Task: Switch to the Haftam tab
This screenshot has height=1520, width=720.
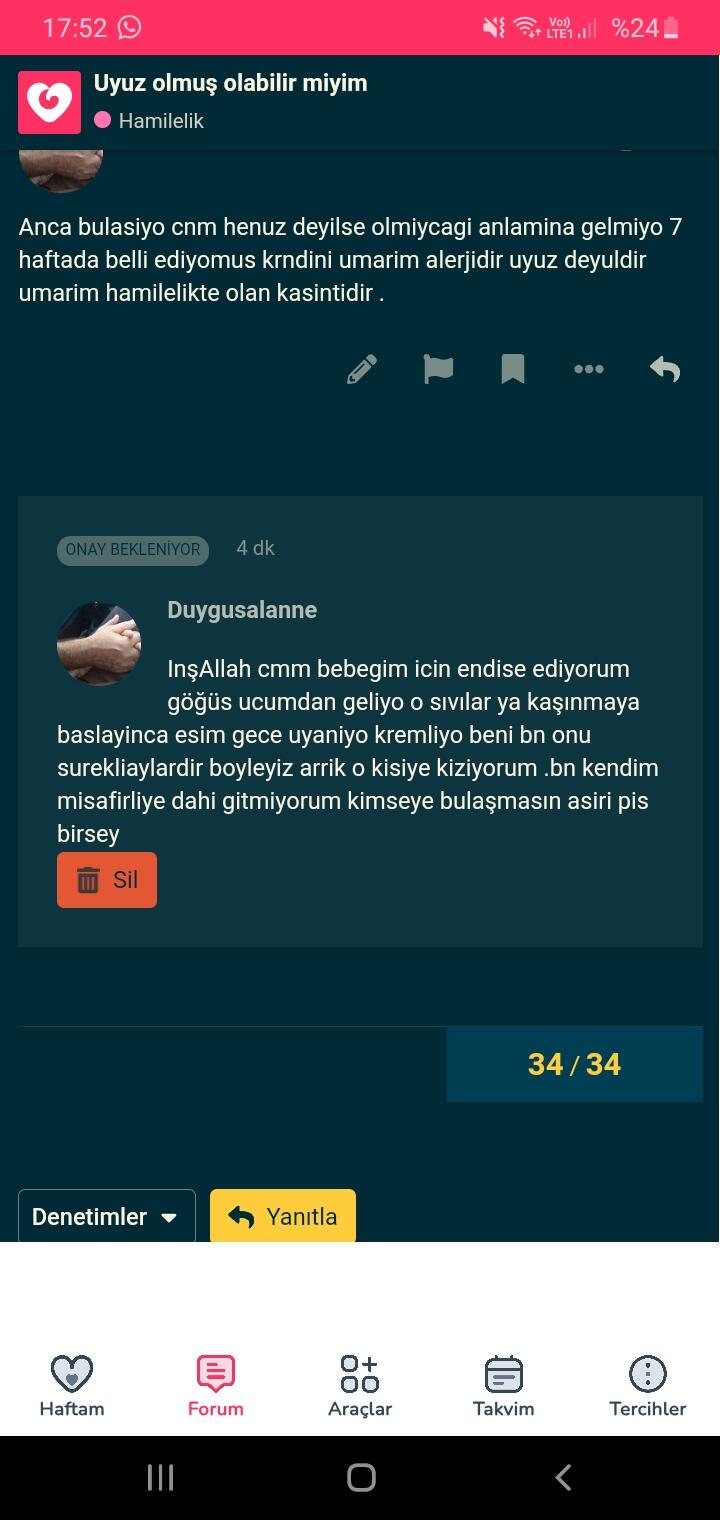Action: pyautogui.click(x=72, y=1386)
